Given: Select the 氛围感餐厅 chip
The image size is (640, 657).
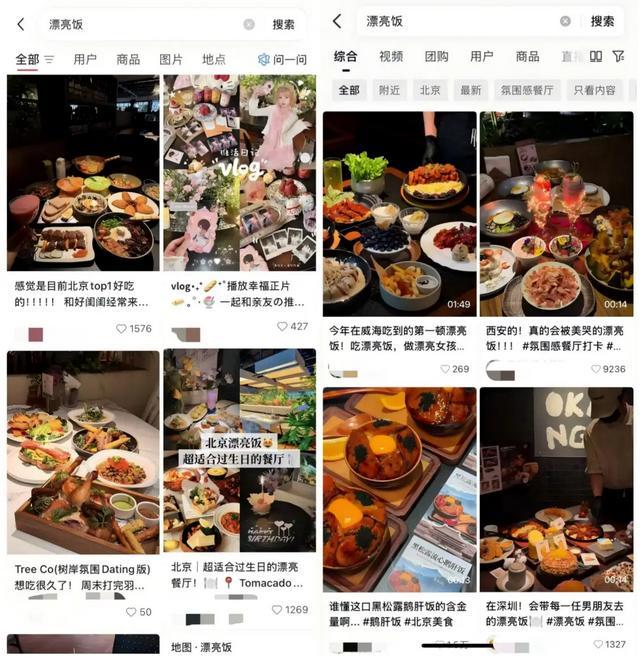Looking at the screenshot, I should (x=527, y=90).
